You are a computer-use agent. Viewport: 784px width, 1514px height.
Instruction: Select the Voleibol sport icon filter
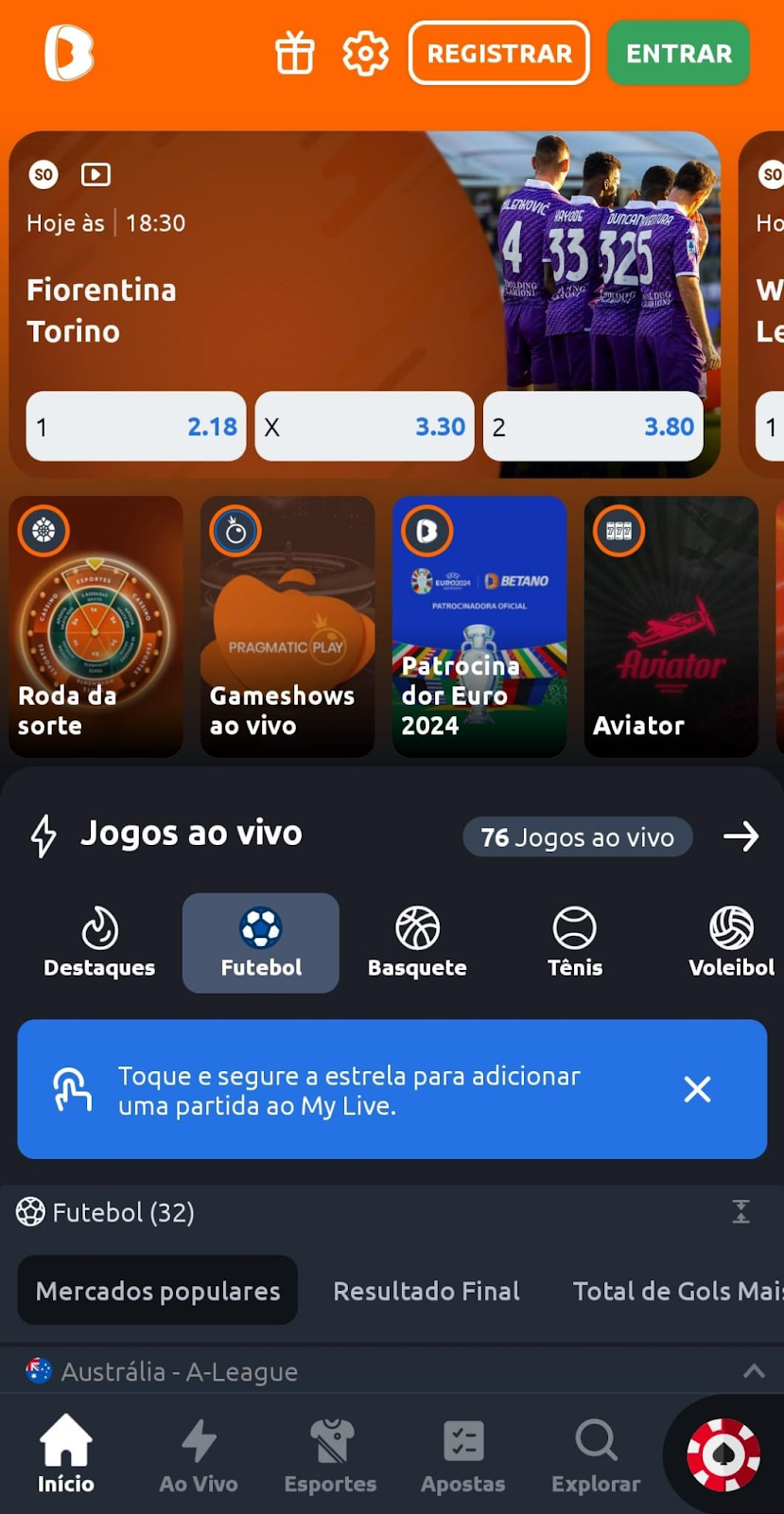coord(730,942)
